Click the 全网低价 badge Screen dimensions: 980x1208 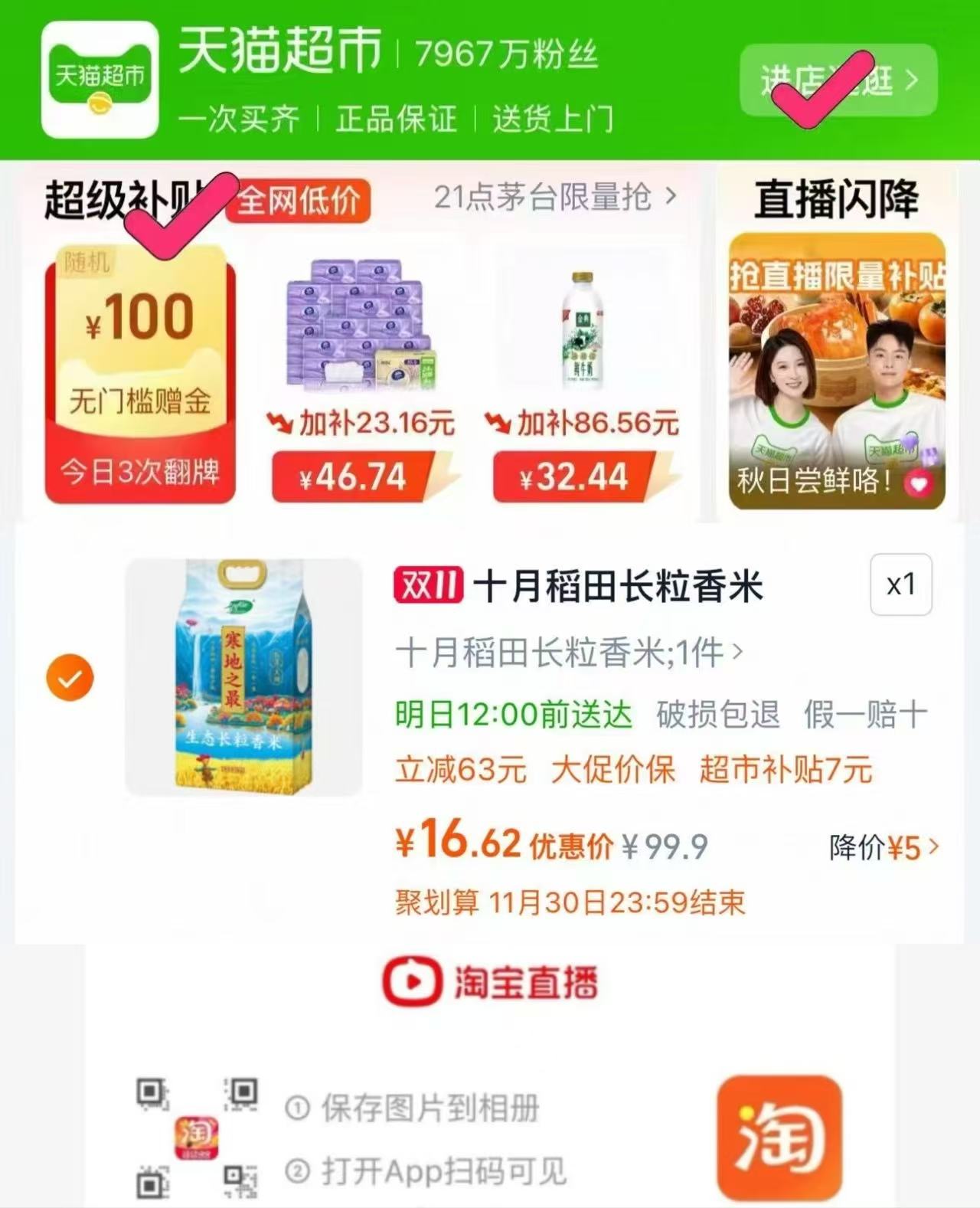pyautogui.click(x=300, y=201)
